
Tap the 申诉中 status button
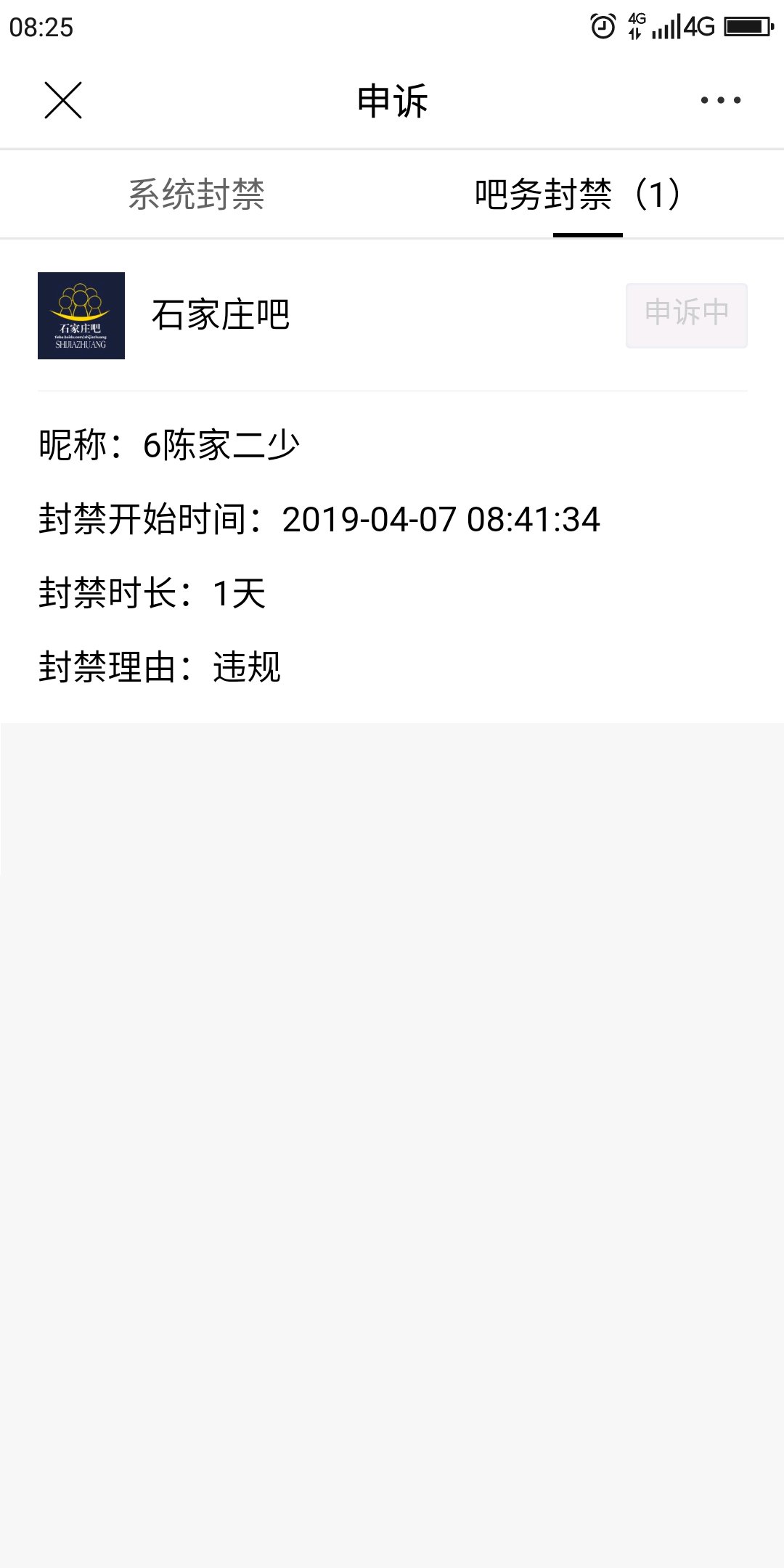687,315
